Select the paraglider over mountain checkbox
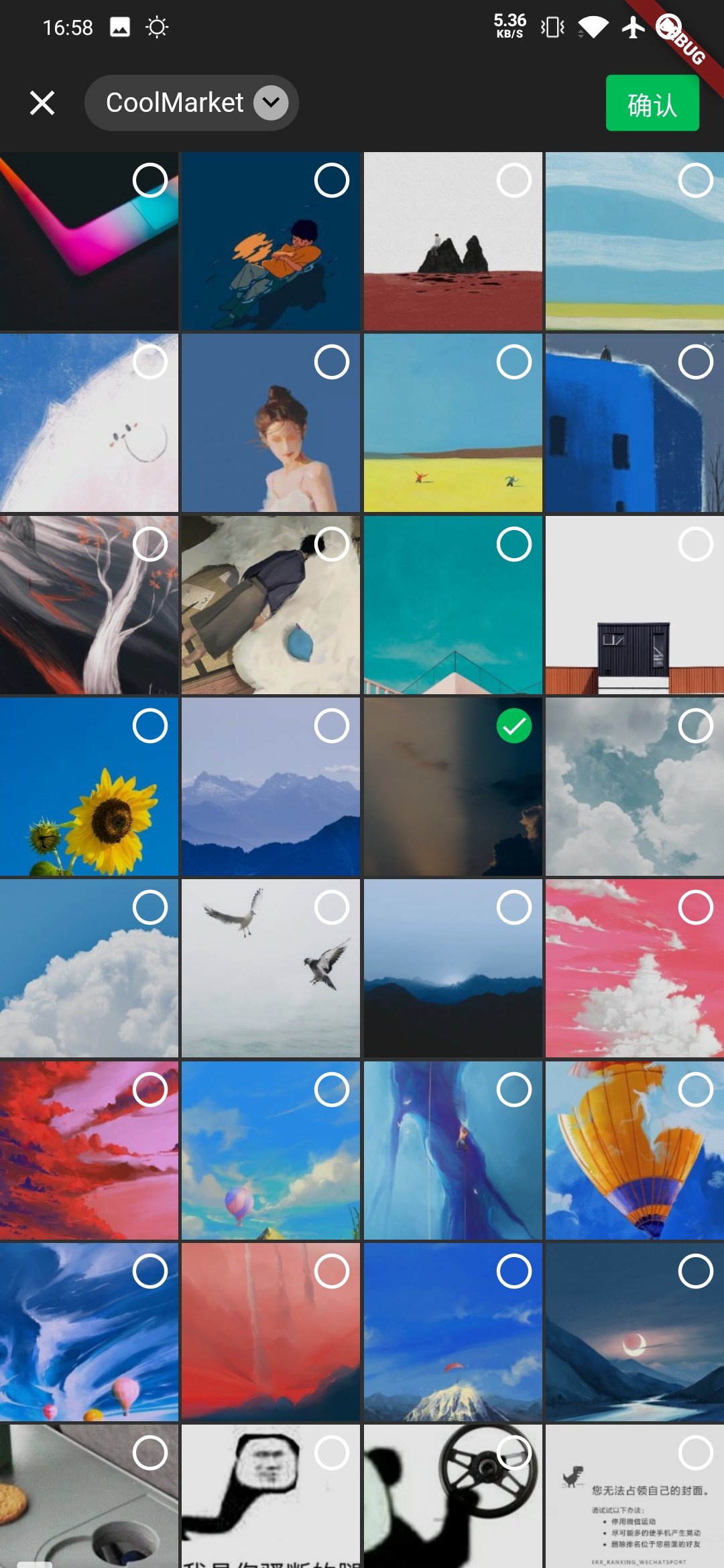724x1568 pixels. (514, 1271)
